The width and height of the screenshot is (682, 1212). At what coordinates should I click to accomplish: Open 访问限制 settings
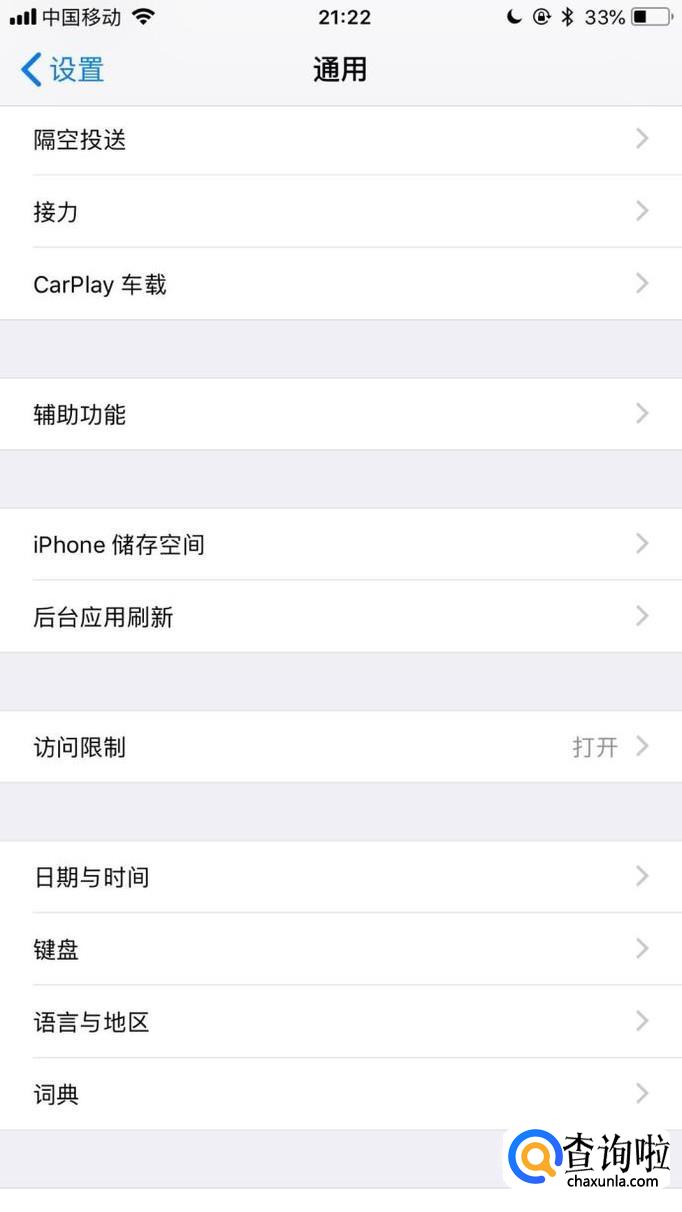[x=341, y=747]
